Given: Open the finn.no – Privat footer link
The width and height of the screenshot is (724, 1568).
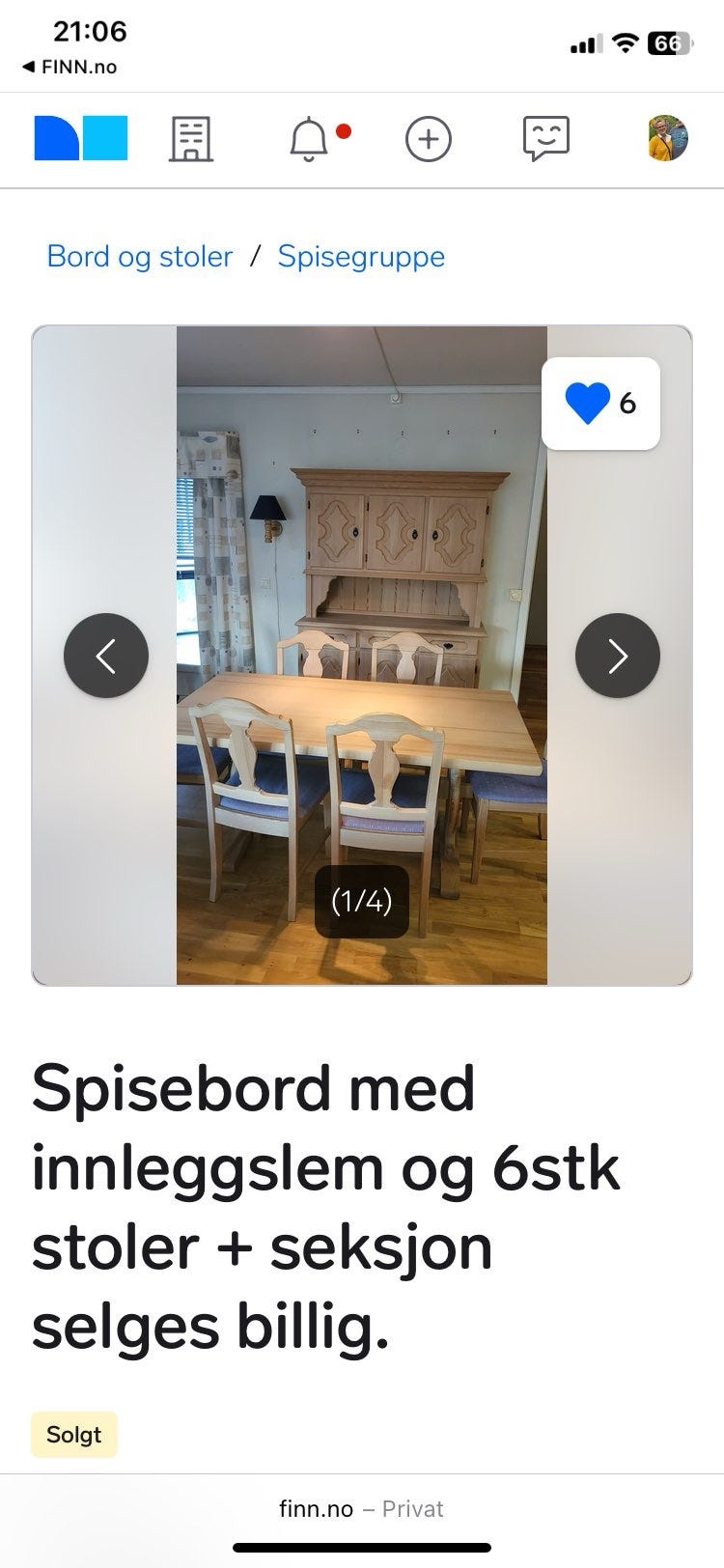Looking at the screenshot, I should (x=362, y=1508).
